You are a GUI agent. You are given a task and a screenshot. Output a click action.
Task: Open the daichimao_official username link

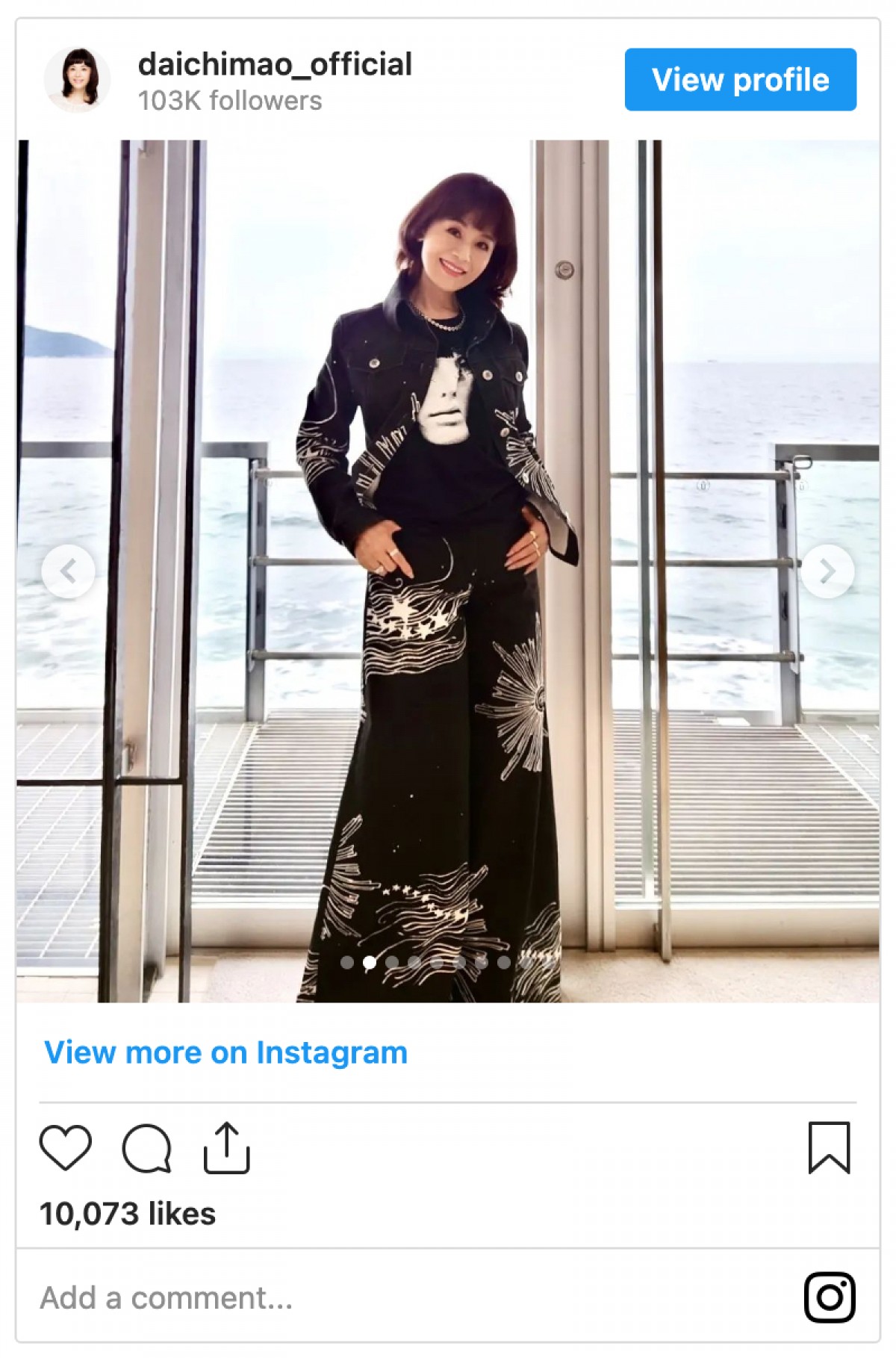[275, 64]
